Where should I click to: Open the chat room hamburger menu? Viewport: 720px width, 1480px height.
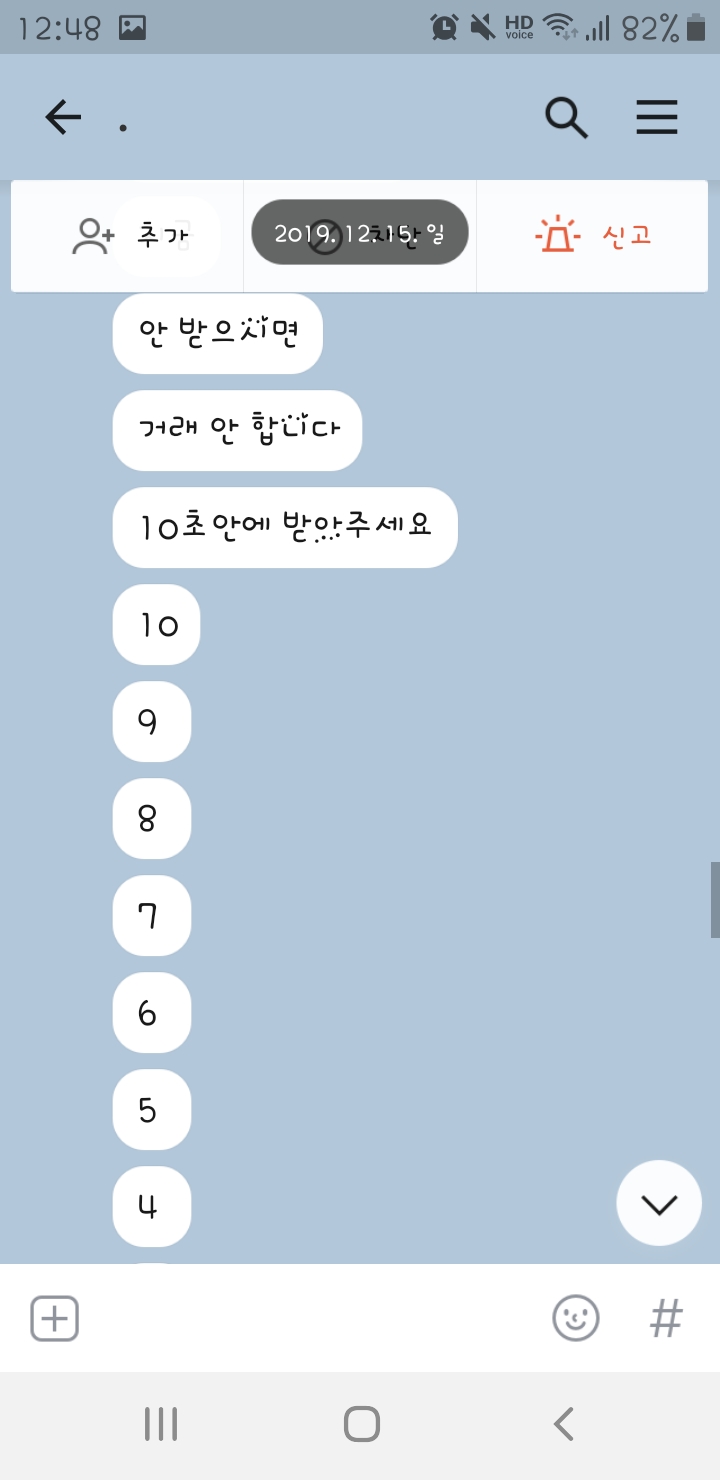coord(657,118)
